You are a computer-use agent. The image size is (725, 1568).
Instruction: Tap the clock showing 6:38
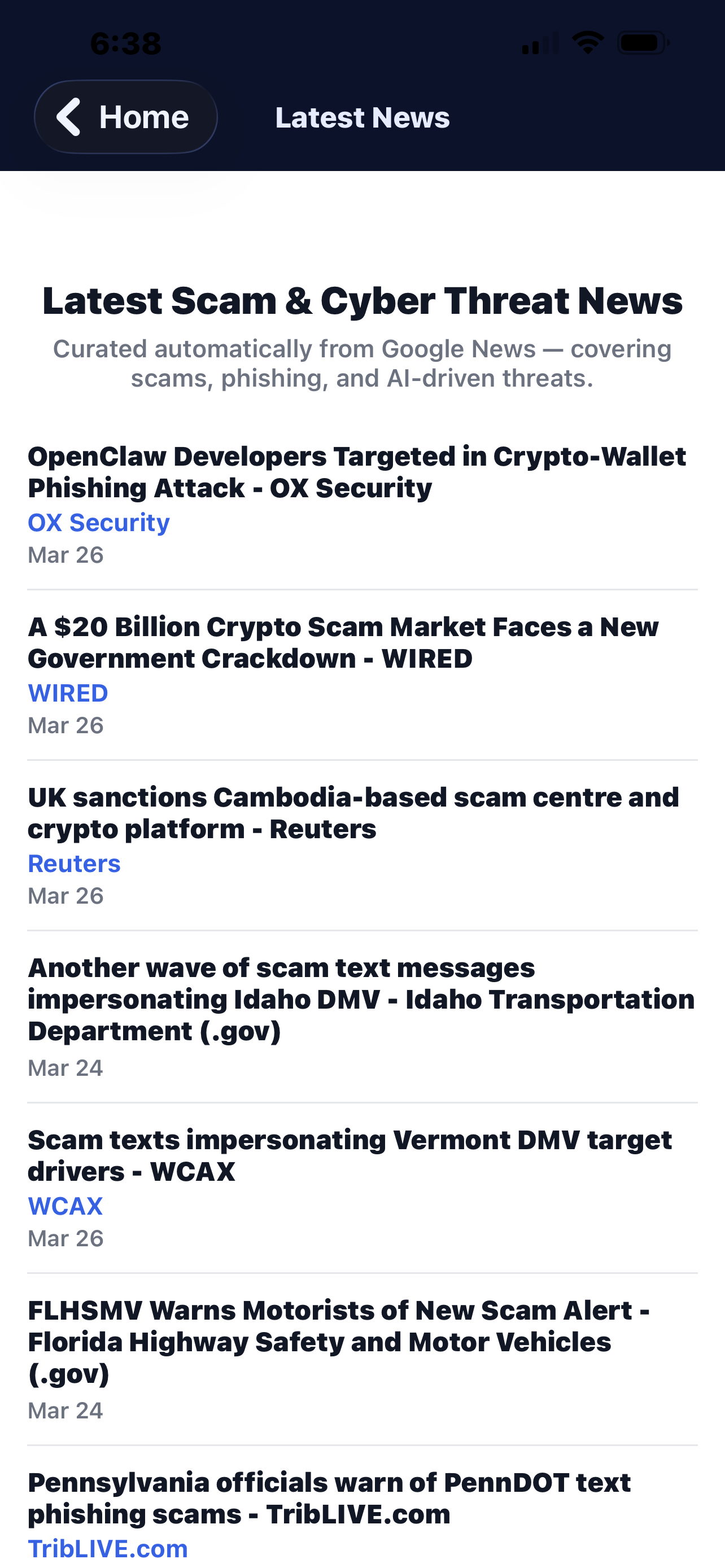[x=125, y=42]
